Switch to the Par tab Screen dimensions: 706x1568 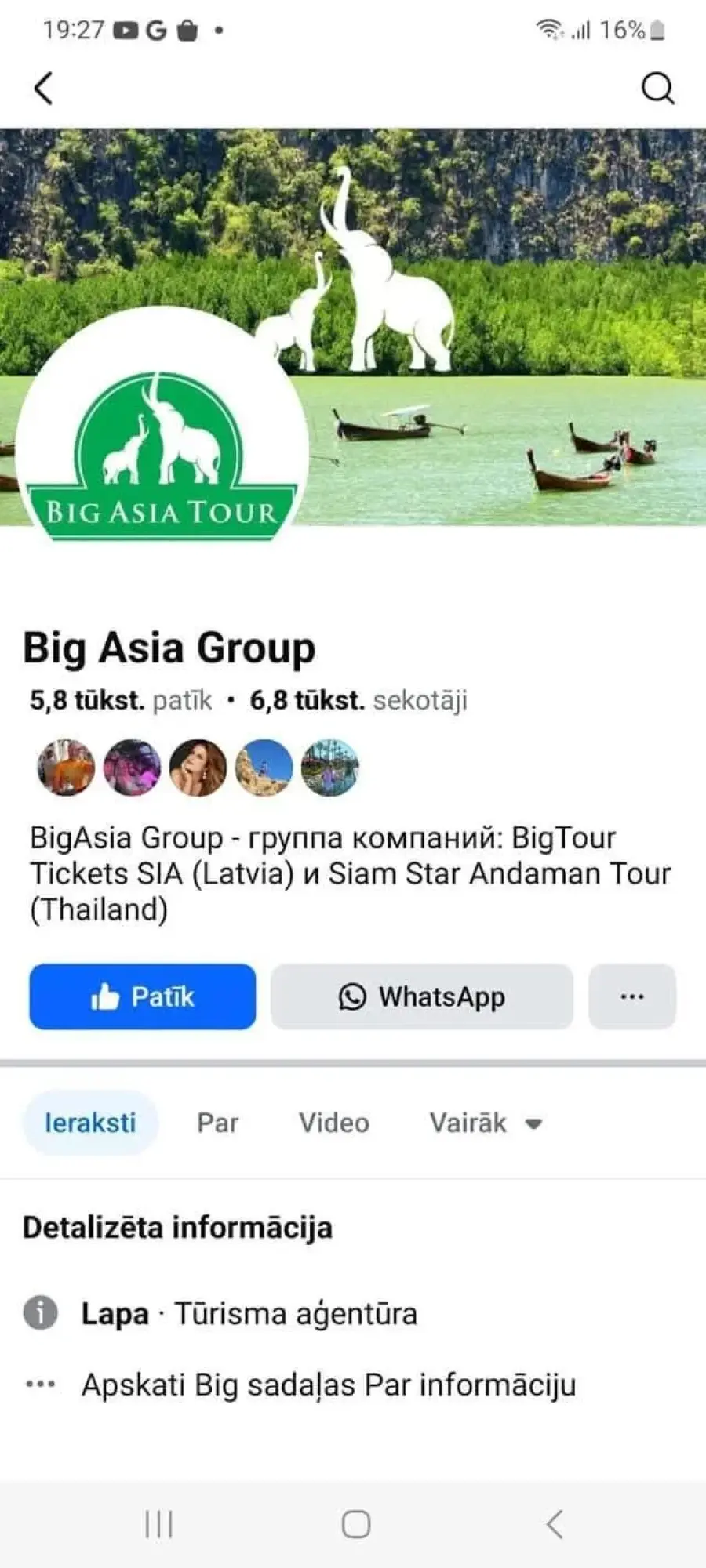[x=217, y=1123]
